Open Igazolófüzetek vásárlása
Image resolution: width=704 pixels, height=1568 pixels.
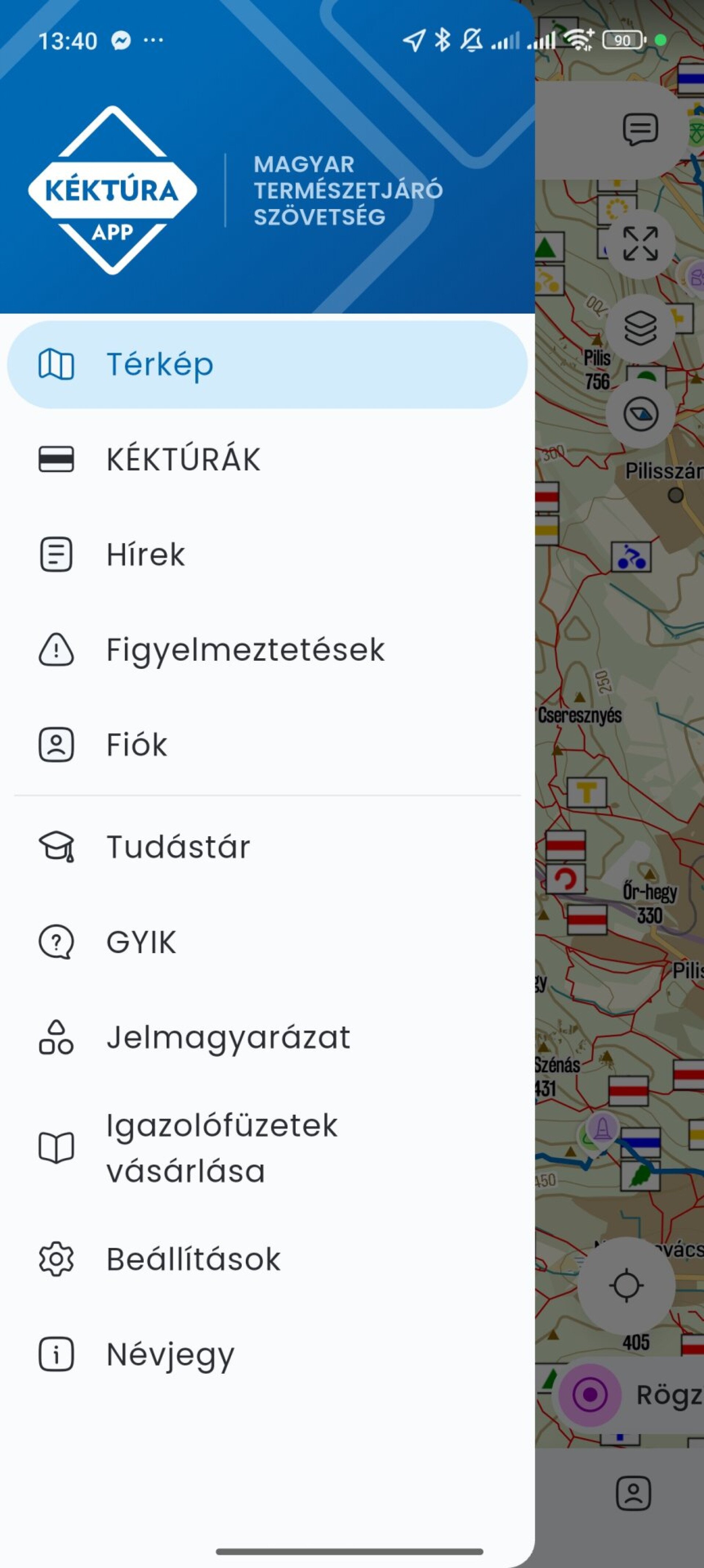222,1148
